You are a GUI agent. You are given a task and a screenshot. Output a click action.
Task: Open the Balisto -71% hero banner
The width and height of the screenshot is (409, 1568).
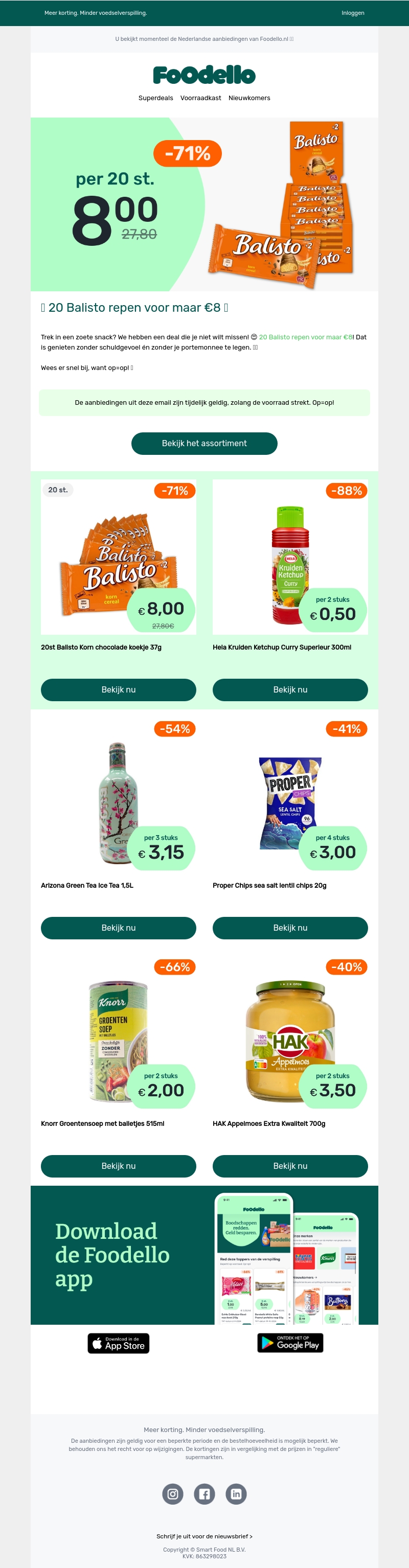pos(204,204)
